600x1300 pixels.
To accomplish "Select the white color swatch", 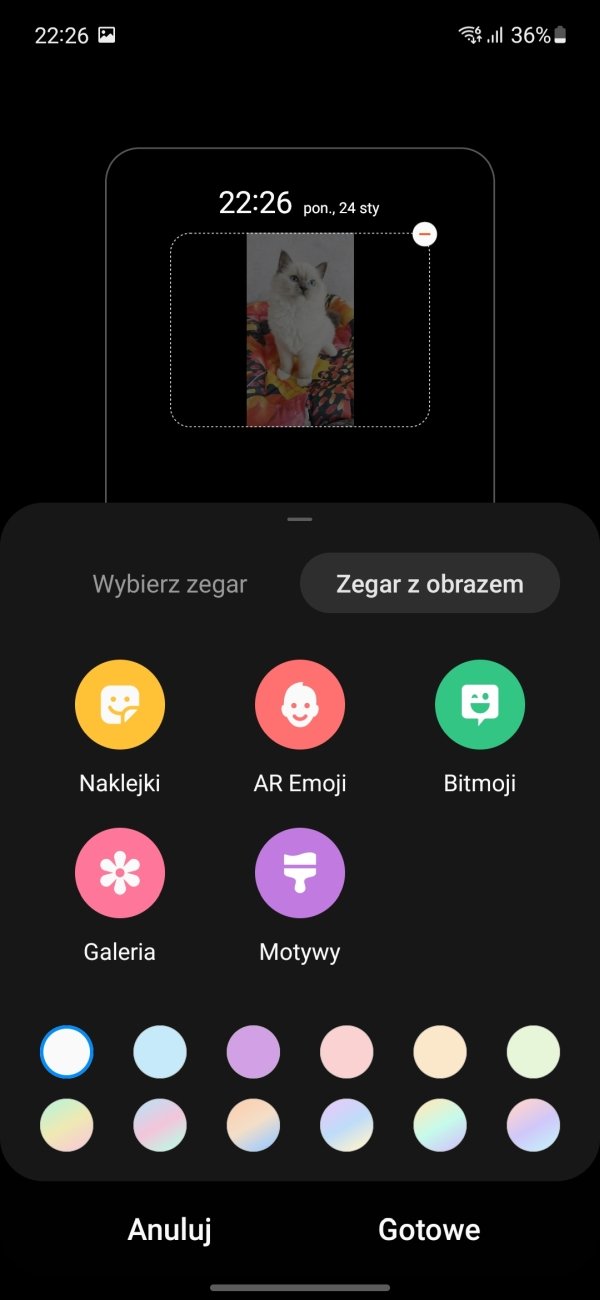I will 67,1052.
